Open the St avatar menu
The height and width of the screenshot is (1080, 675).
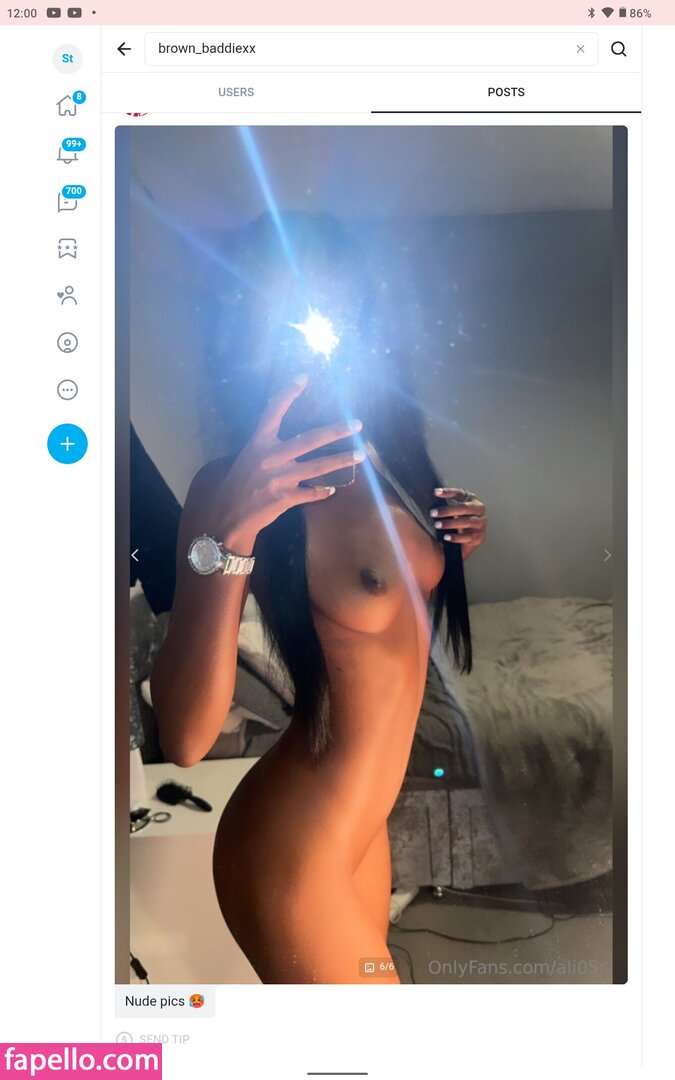point(67,59)
